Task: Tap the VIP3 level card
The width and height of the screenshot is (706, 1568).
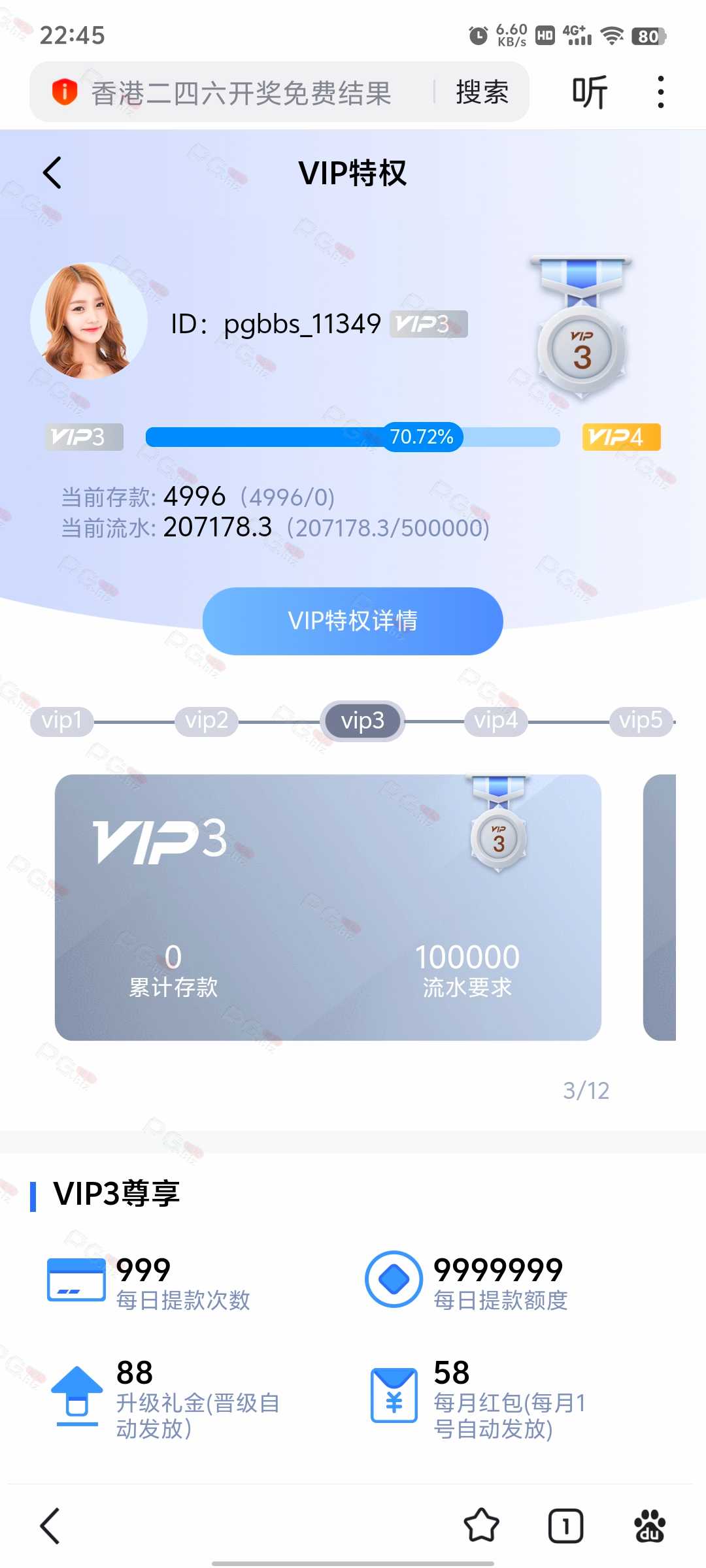Action: [328, 907]
